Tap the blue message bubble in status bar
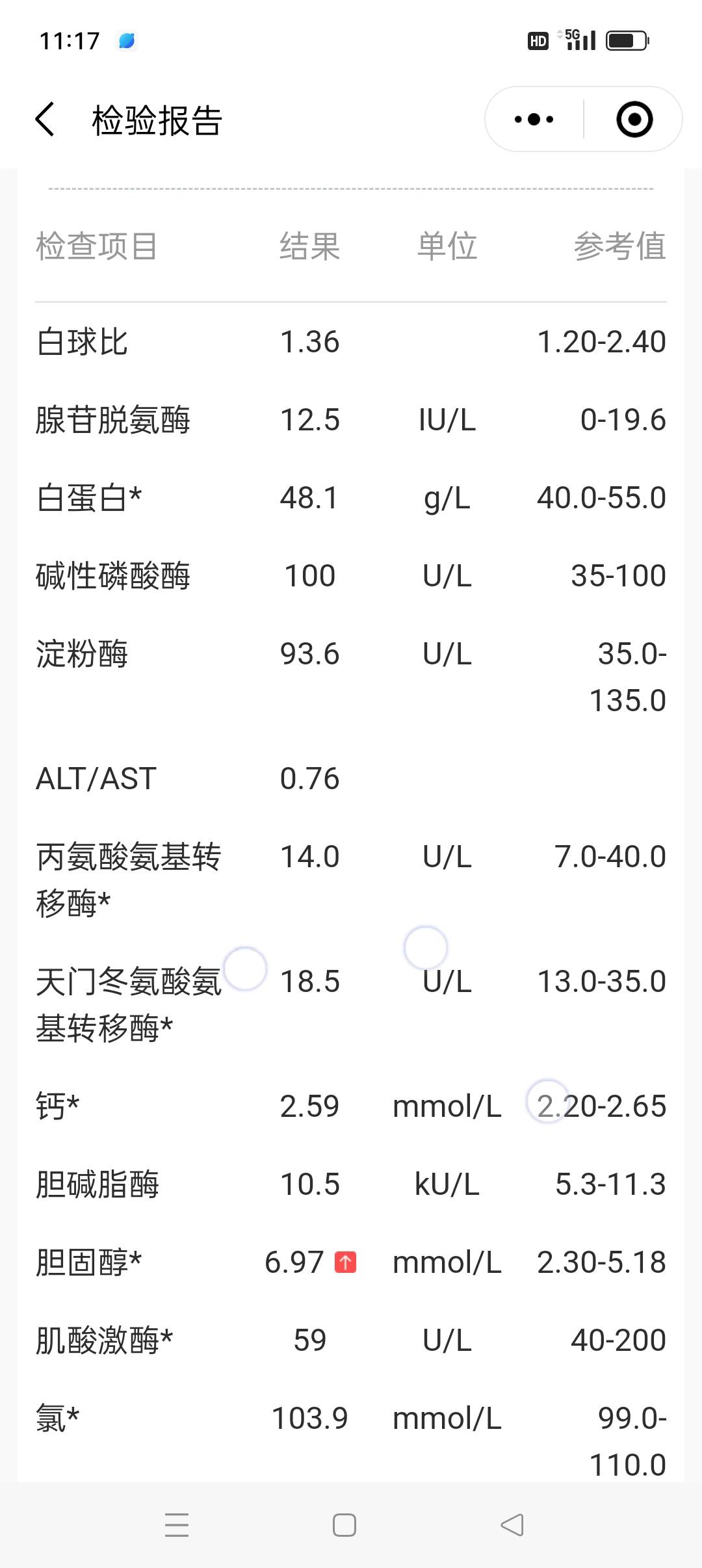The image size is (702, 1568). coord(126,40)
